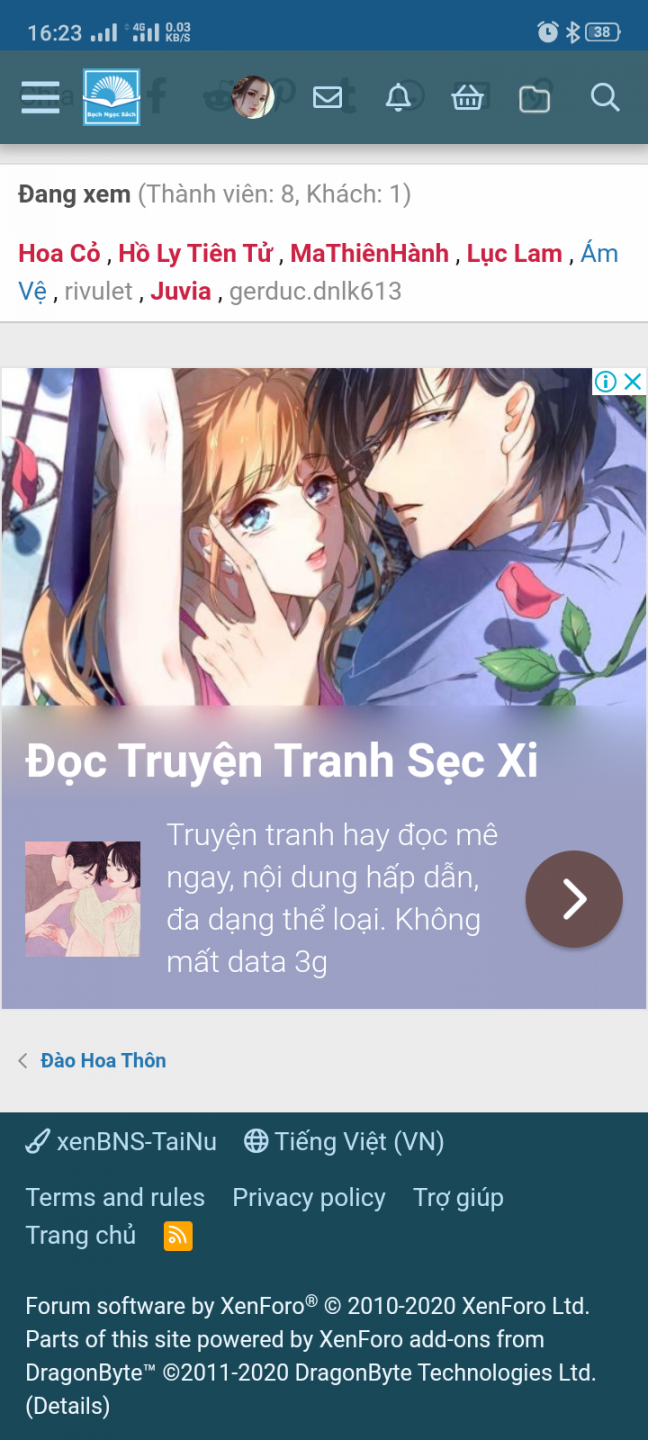Open the folder icon in header
This screenshot has height=1440, width=648.
click(535, 98)
